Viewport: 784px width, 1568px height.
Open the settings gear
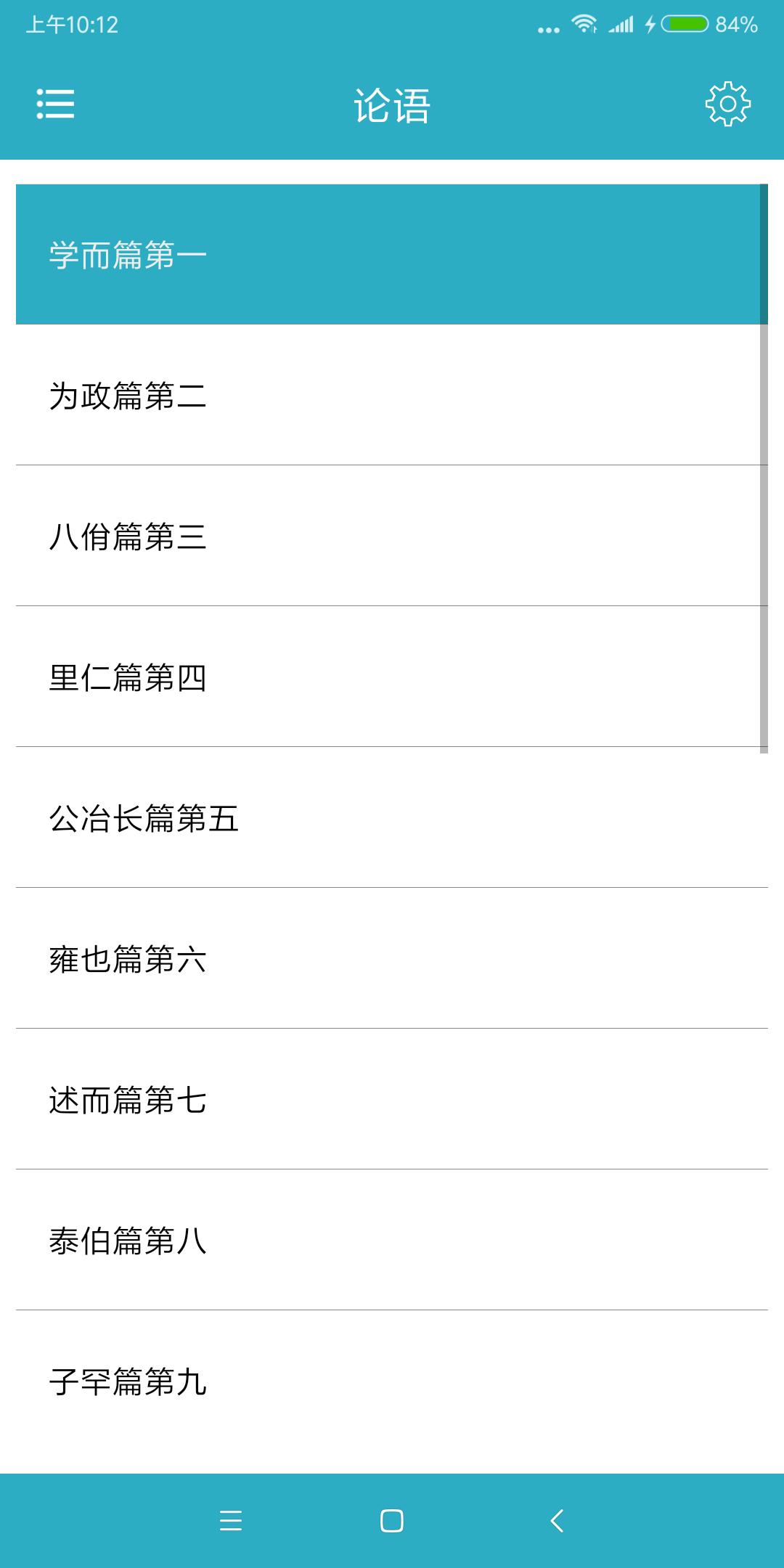click(727, 105)
